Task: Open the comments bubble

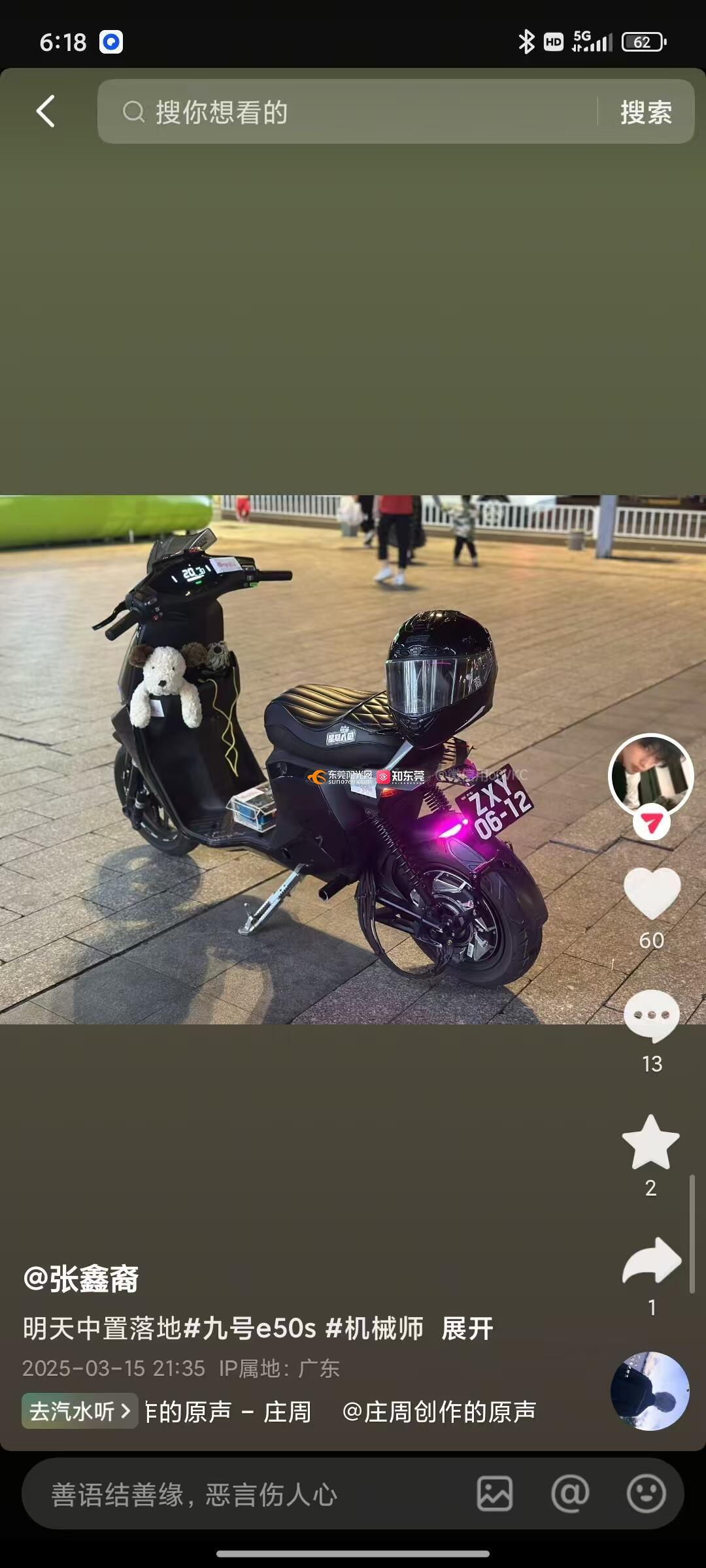Action: tap(652, 1016)
